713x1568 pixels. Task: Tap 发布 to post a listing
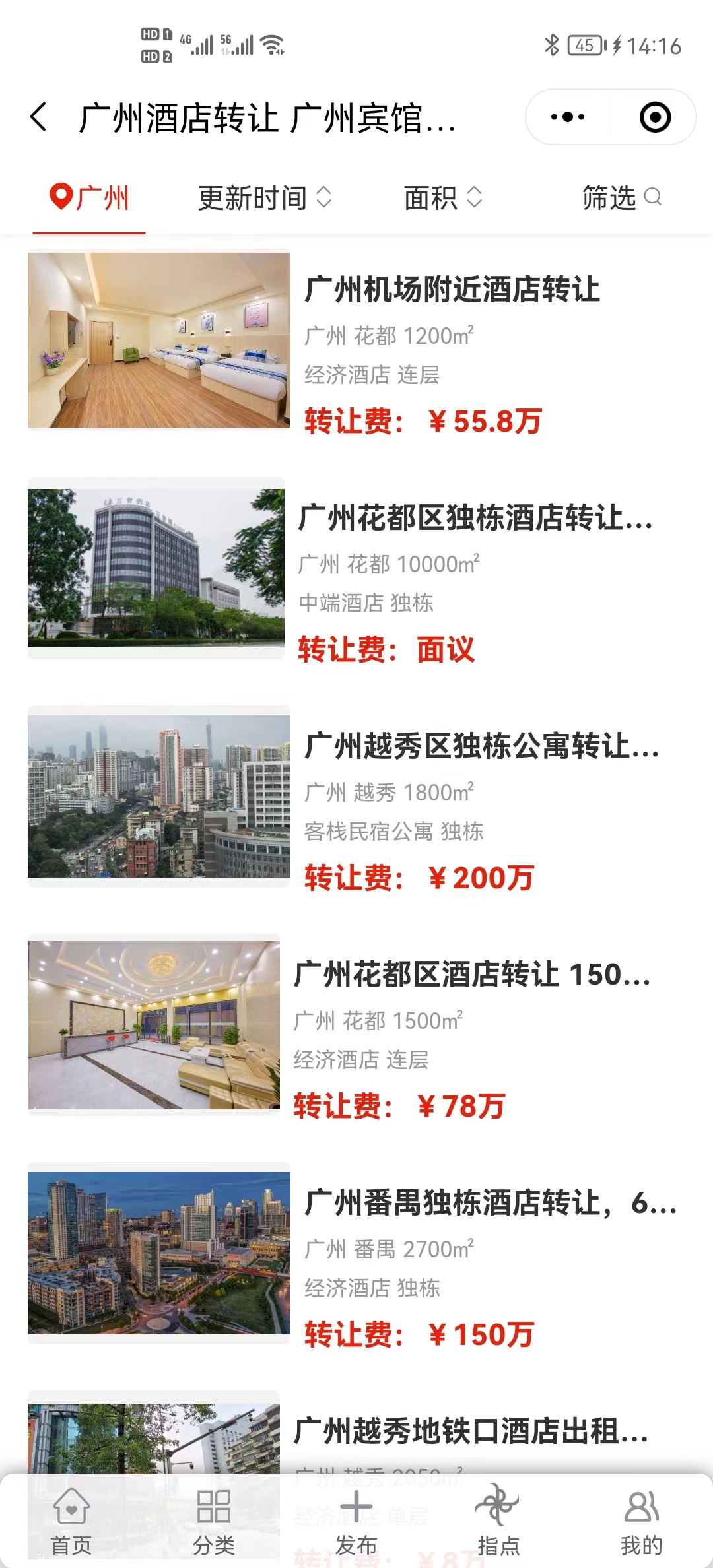[x=356, y=1518]
